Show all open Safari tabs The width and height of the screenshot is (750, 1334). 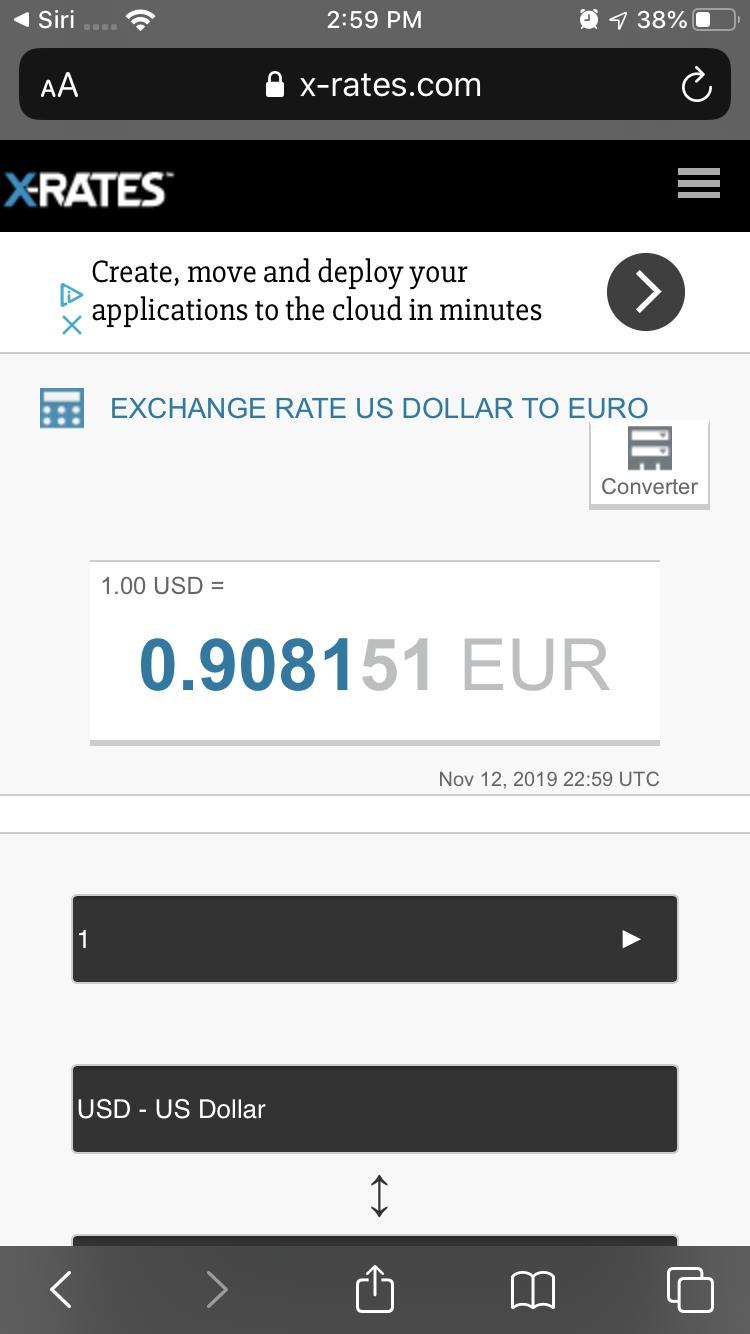[690, 1290]
